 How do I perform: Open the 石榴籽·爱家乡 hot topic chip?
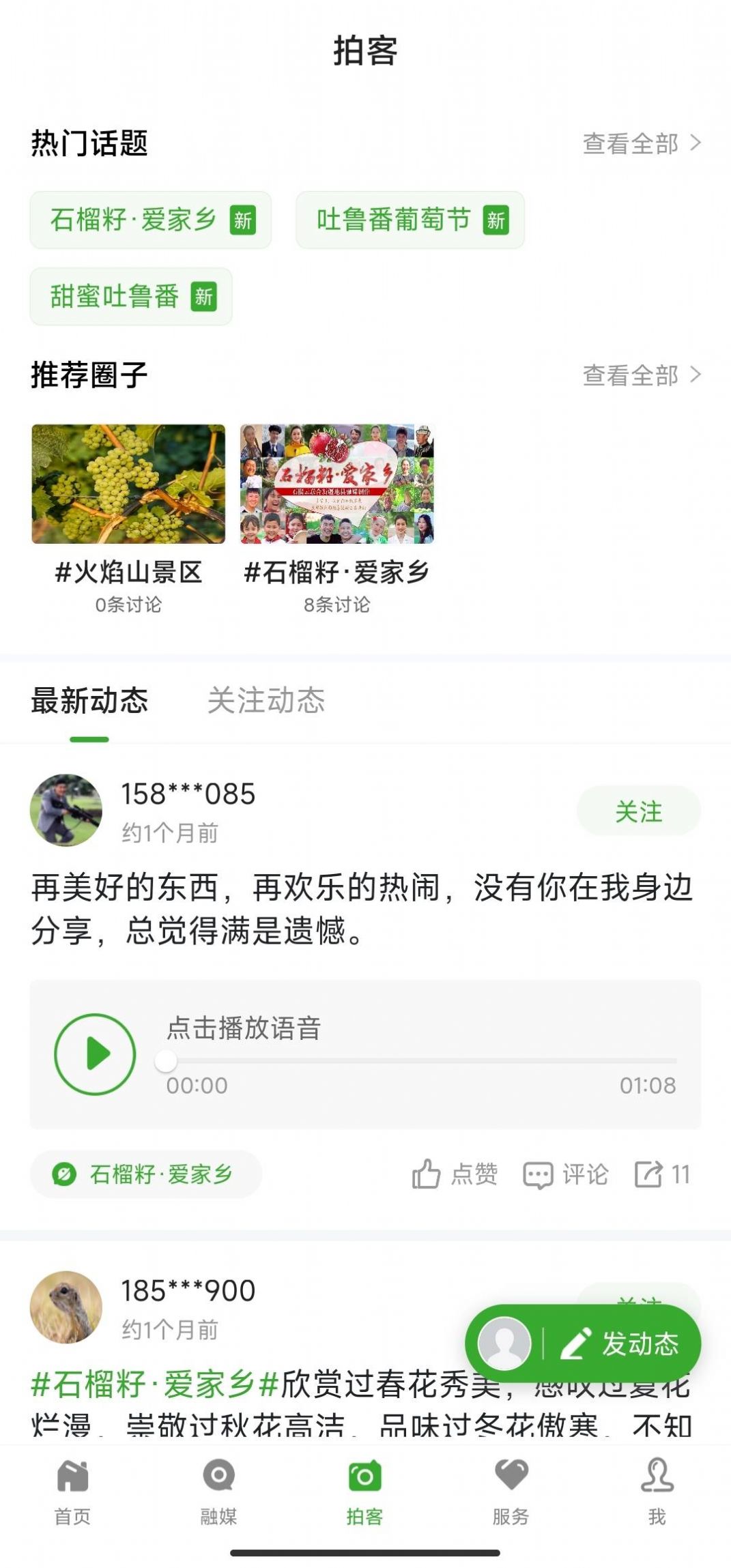[x=150, y=220]
